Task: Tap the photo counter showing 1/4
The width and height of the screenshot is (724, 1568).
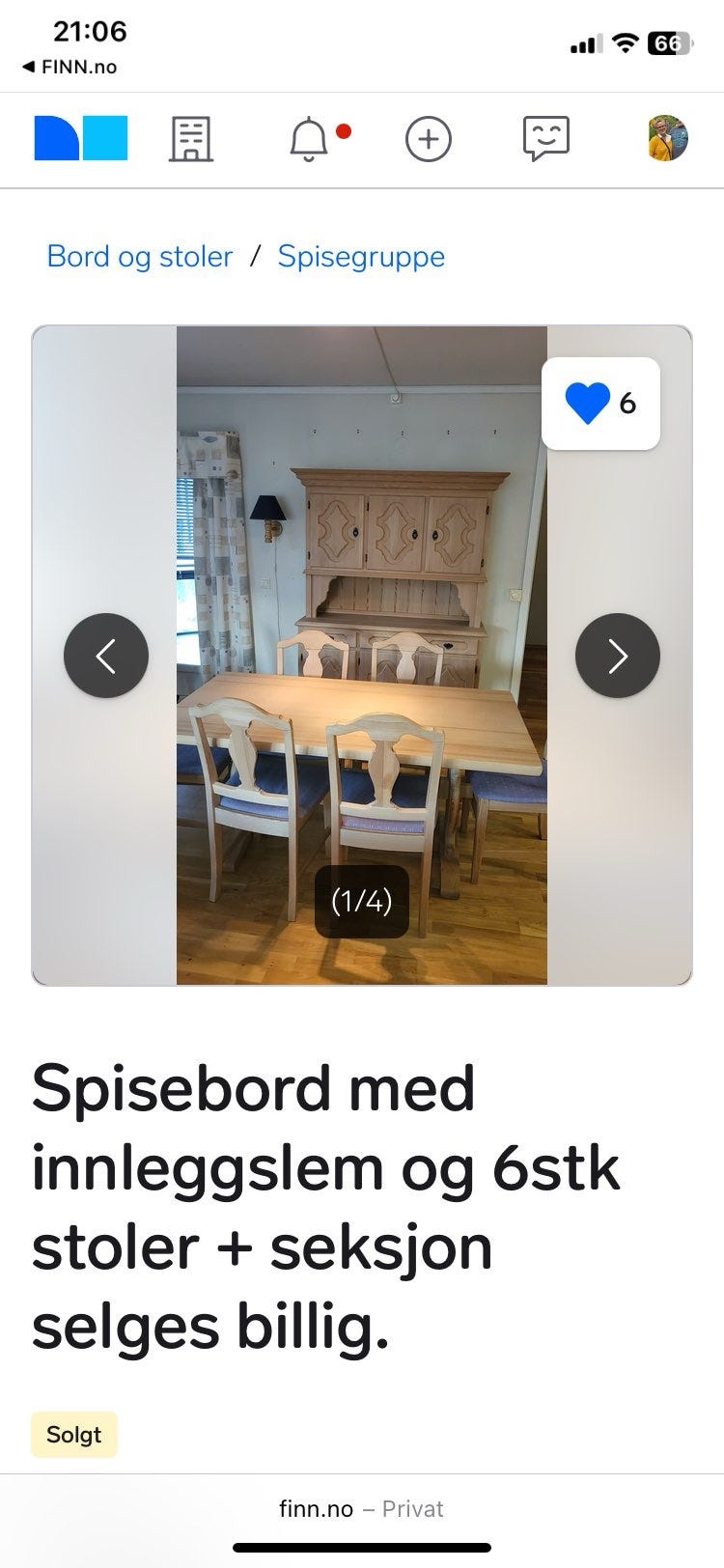Action: pos(362,902)
